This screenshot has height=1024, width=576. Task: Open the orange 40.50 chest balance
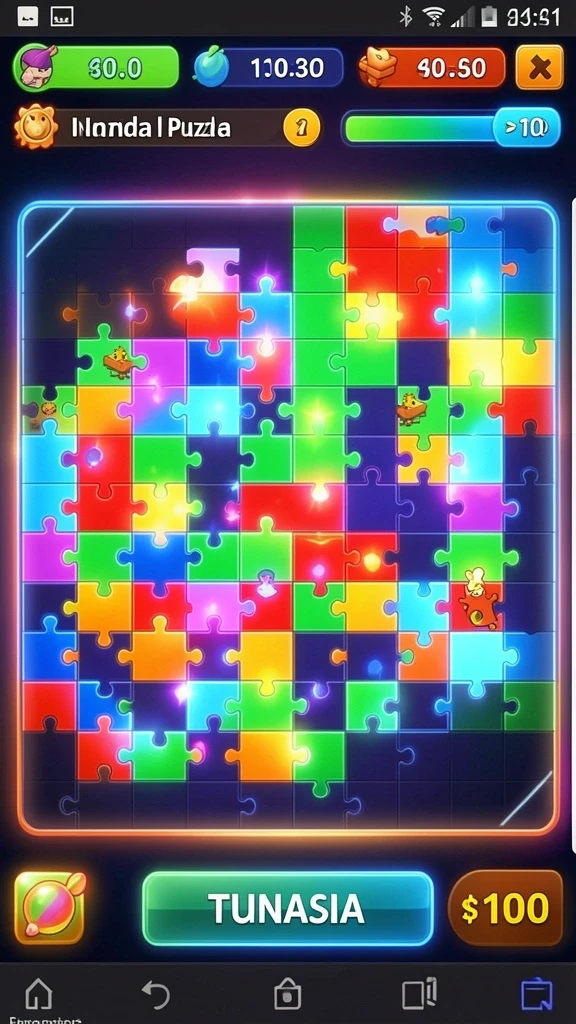432,67
